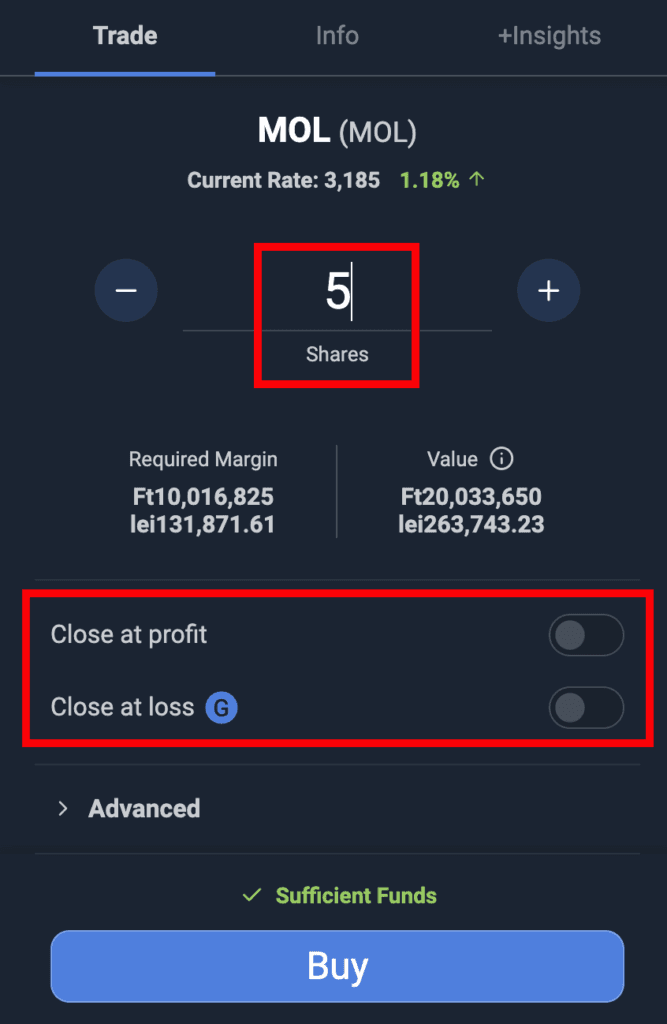Enable Close at profit
667x1024 pixels.
(586, 635)
